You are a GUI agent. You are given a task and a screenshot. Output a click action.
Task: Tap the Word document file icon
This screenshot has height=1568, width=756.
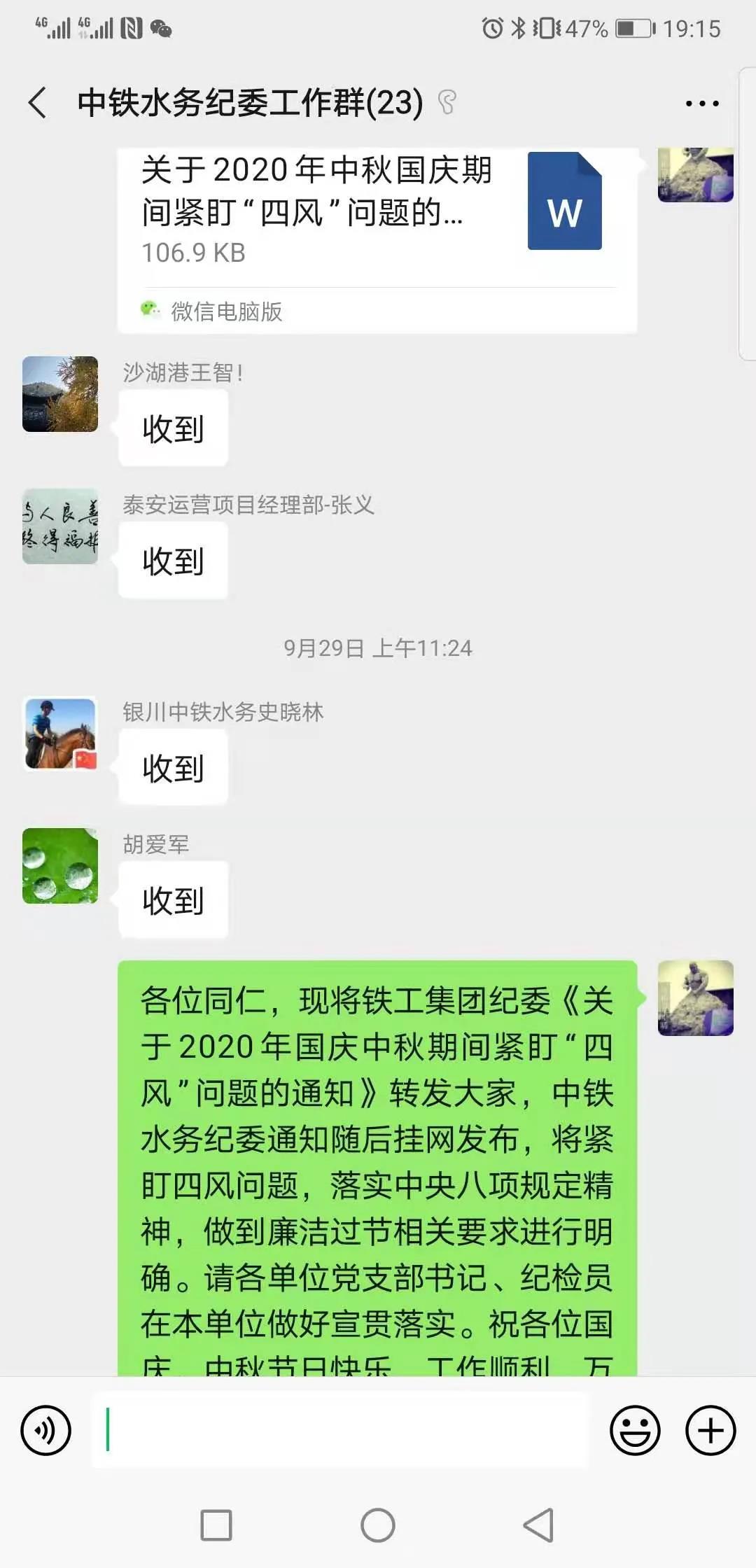[564, 203]
